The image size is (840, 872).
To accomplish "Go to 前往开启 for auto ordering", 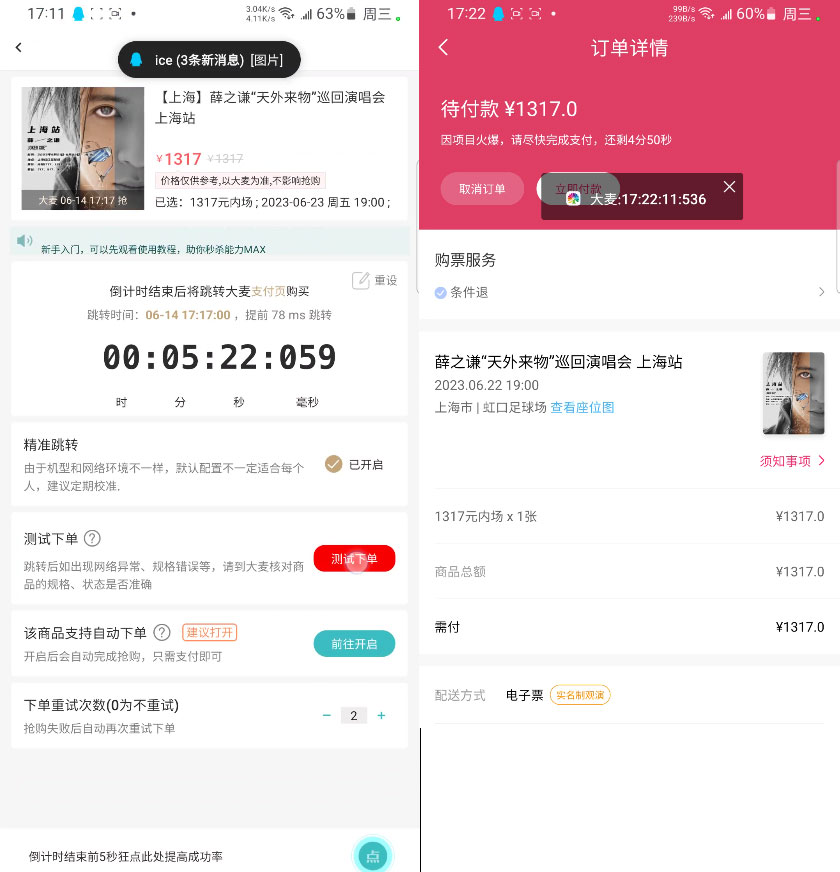I will click(x=354, y=644).
